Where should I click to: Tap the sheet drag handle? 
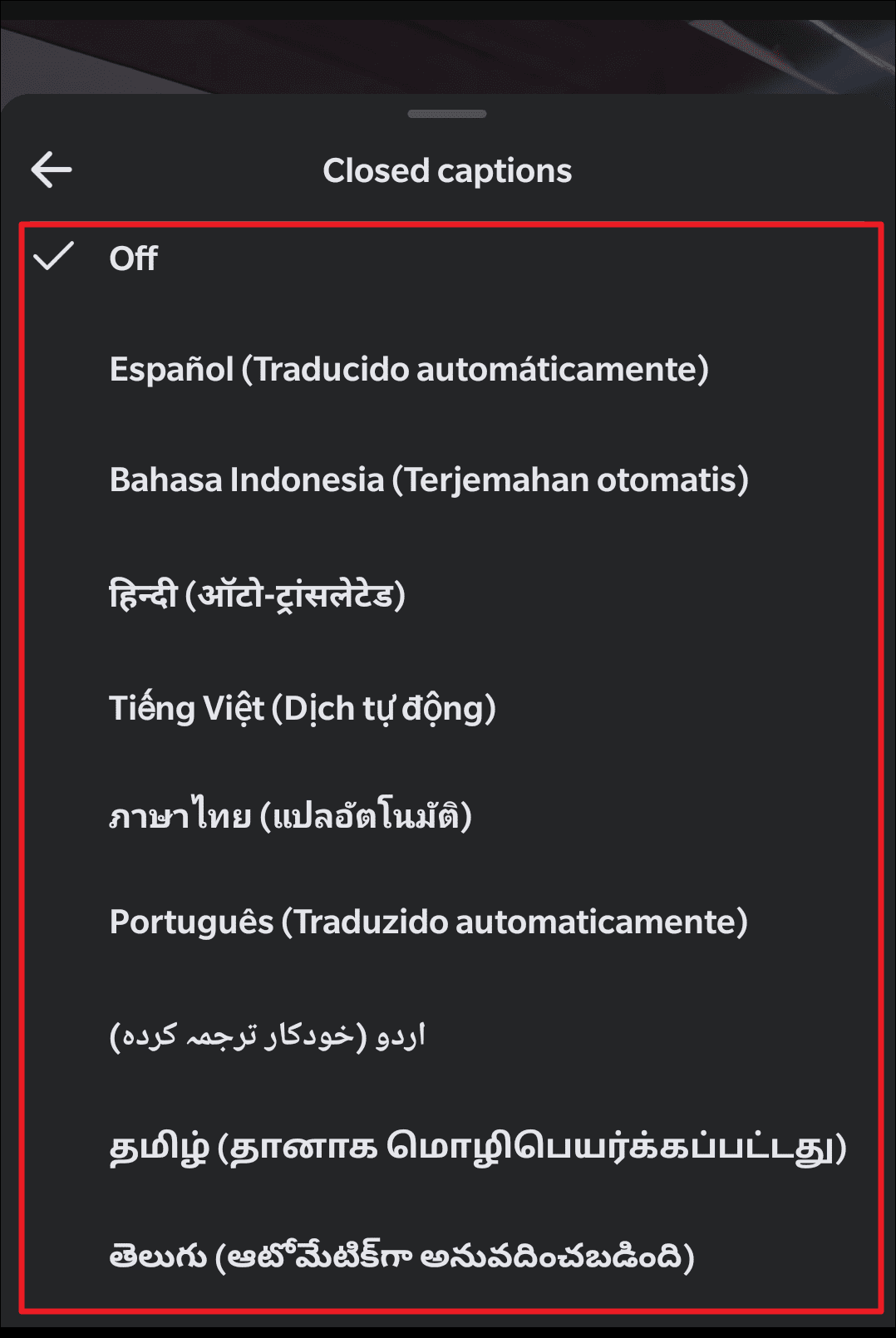(447, 114)
